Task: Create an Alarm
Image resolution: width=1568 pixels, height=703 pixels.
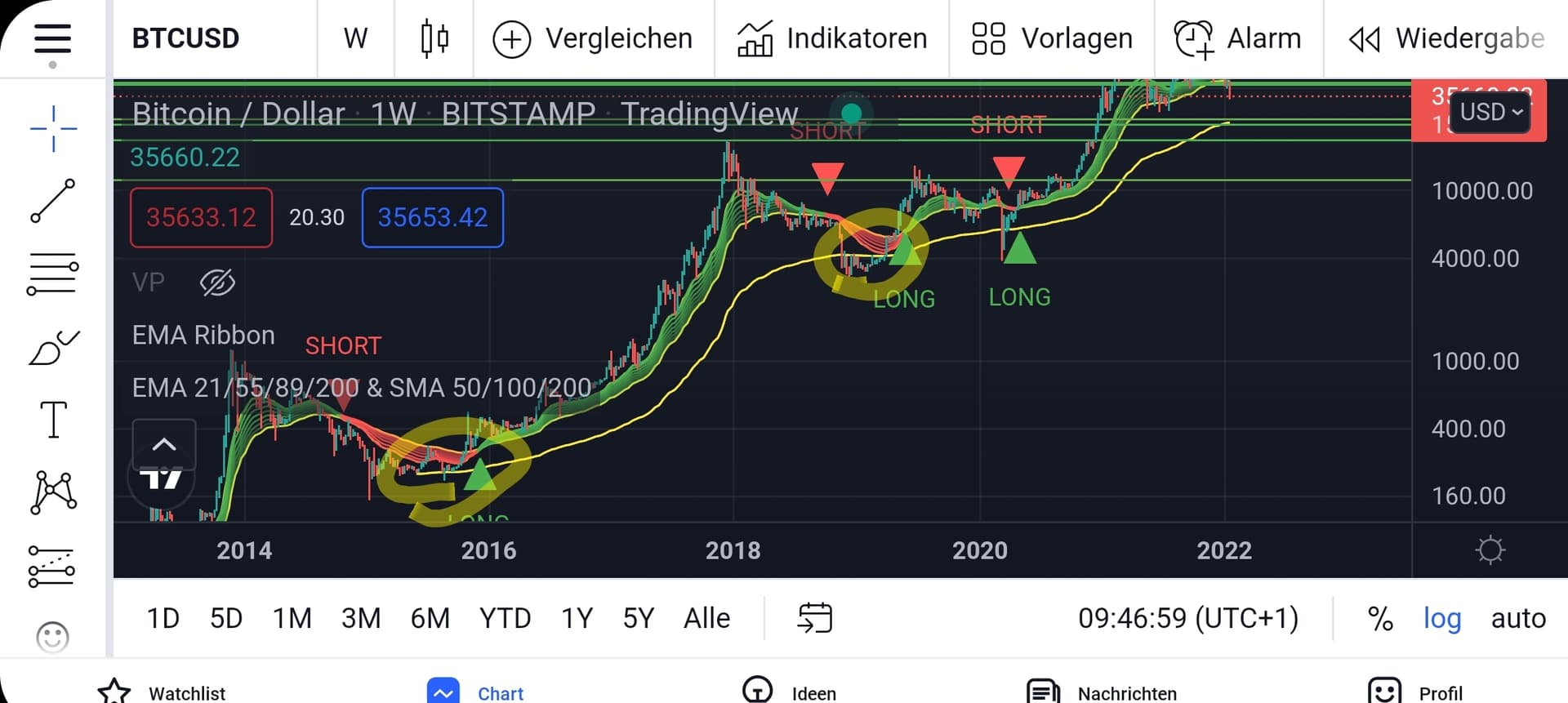Action: coord(1237,38)
